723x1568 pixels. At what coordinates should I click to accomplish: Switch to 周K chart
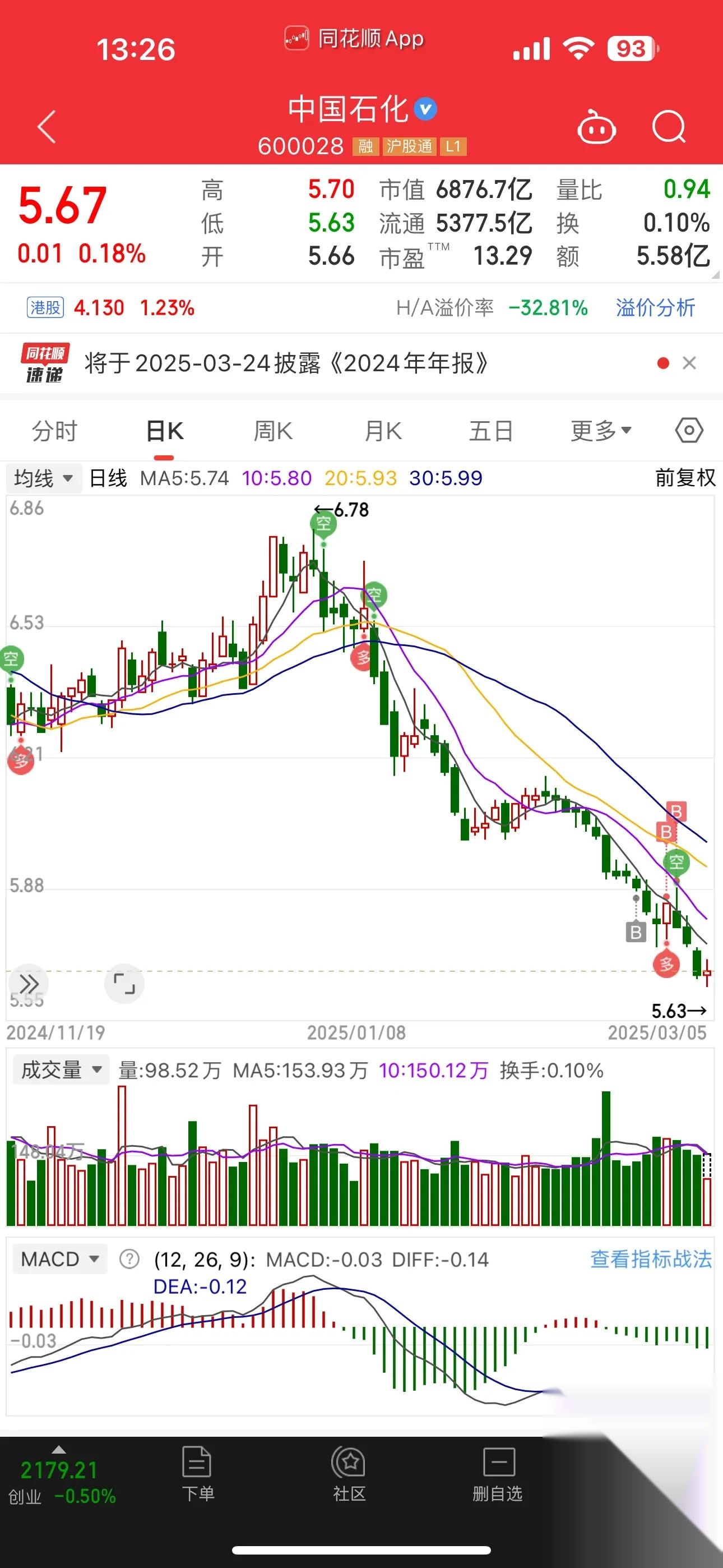tap(272, 431)
